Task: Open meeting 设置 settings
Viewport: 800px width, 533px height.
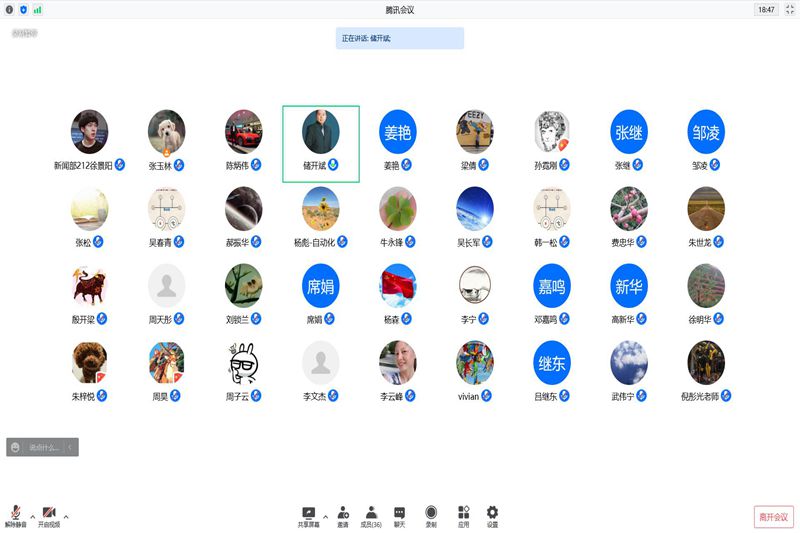Action: [492, 514]
